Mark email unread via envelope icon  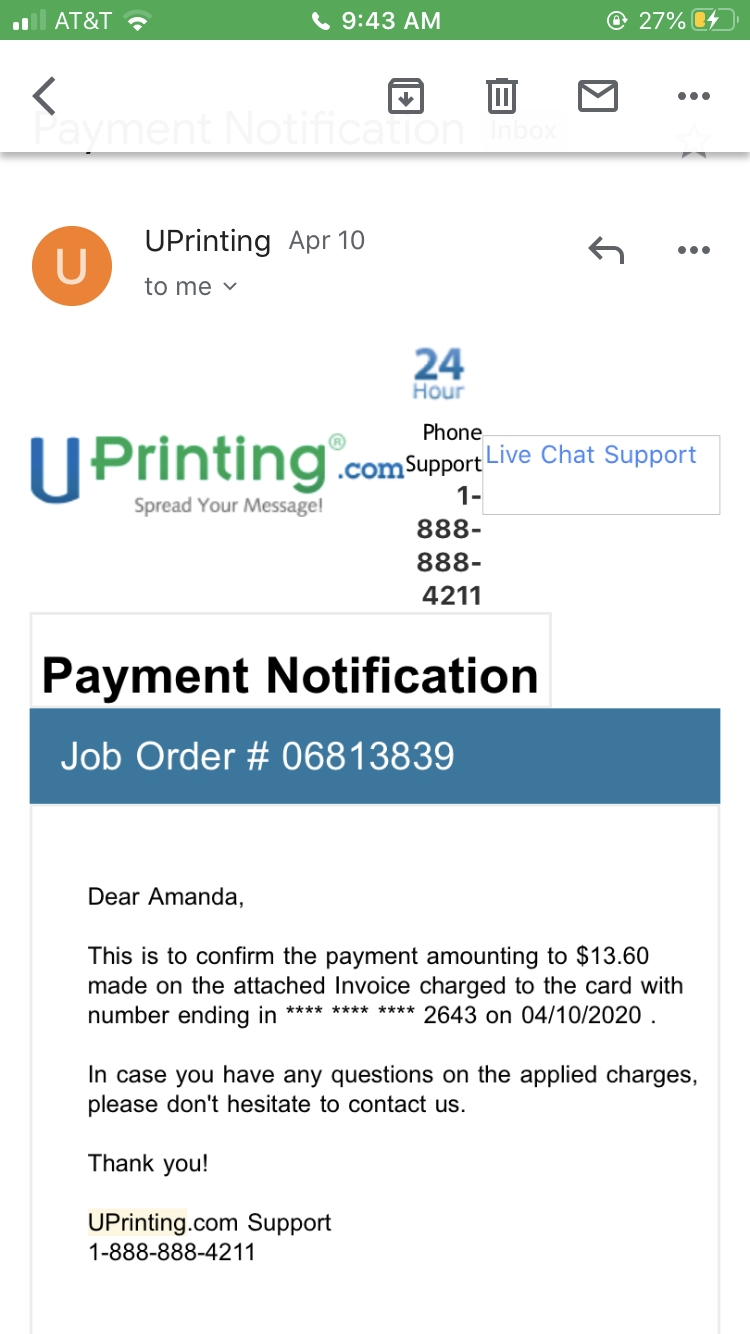(597, 96)
